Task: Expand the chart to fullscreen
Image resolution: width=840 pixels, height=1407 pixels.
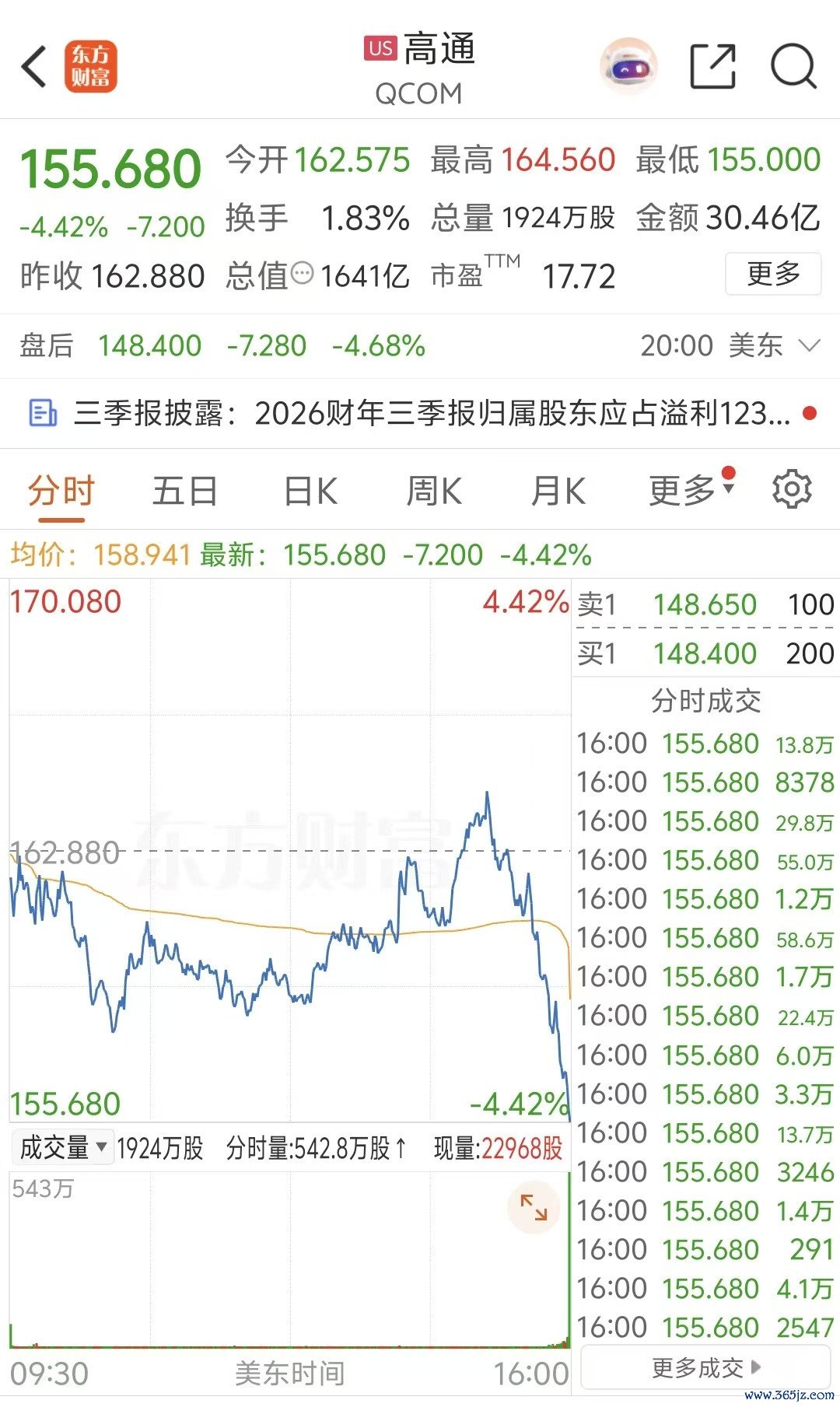Action: coord(534,1207)
